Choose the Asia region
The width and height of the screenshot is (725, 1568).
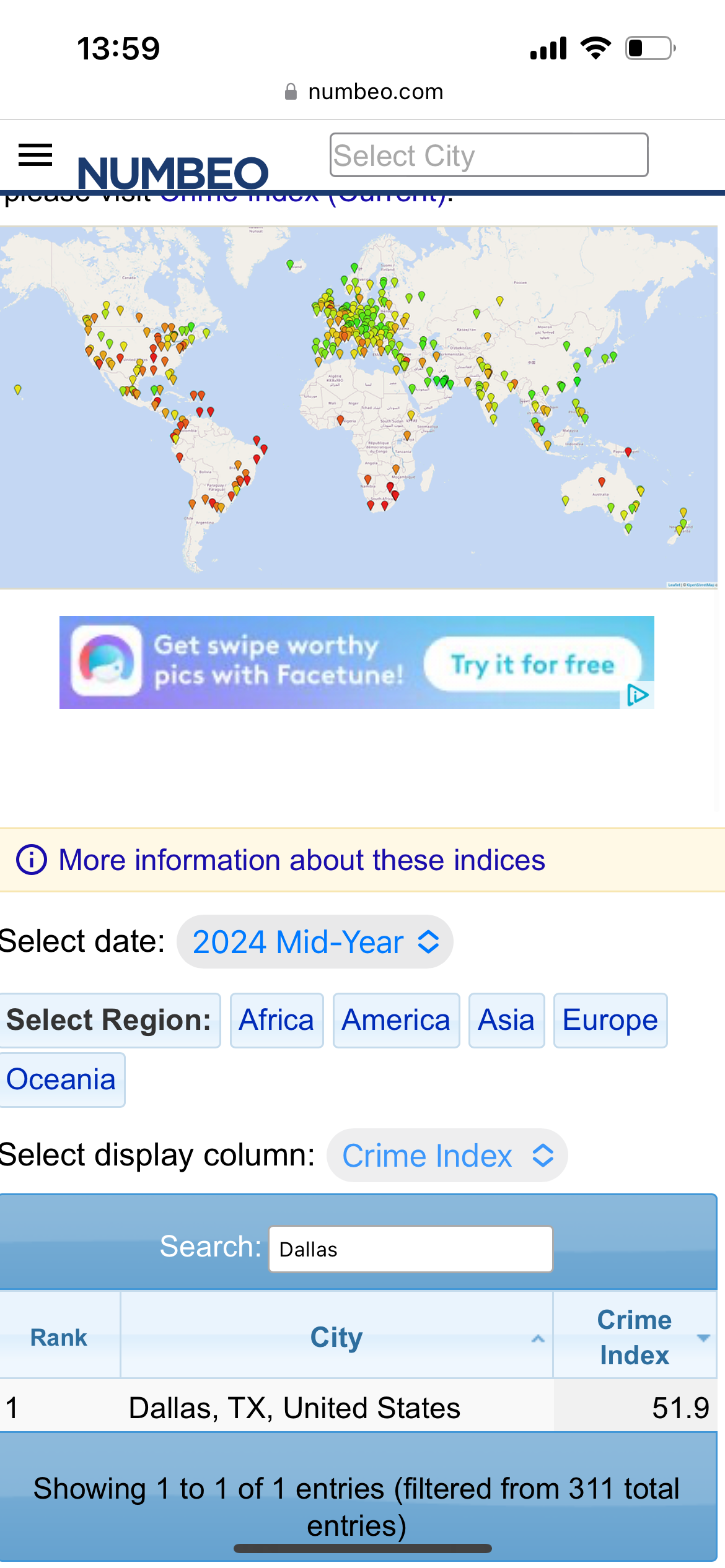[506, 1020]
